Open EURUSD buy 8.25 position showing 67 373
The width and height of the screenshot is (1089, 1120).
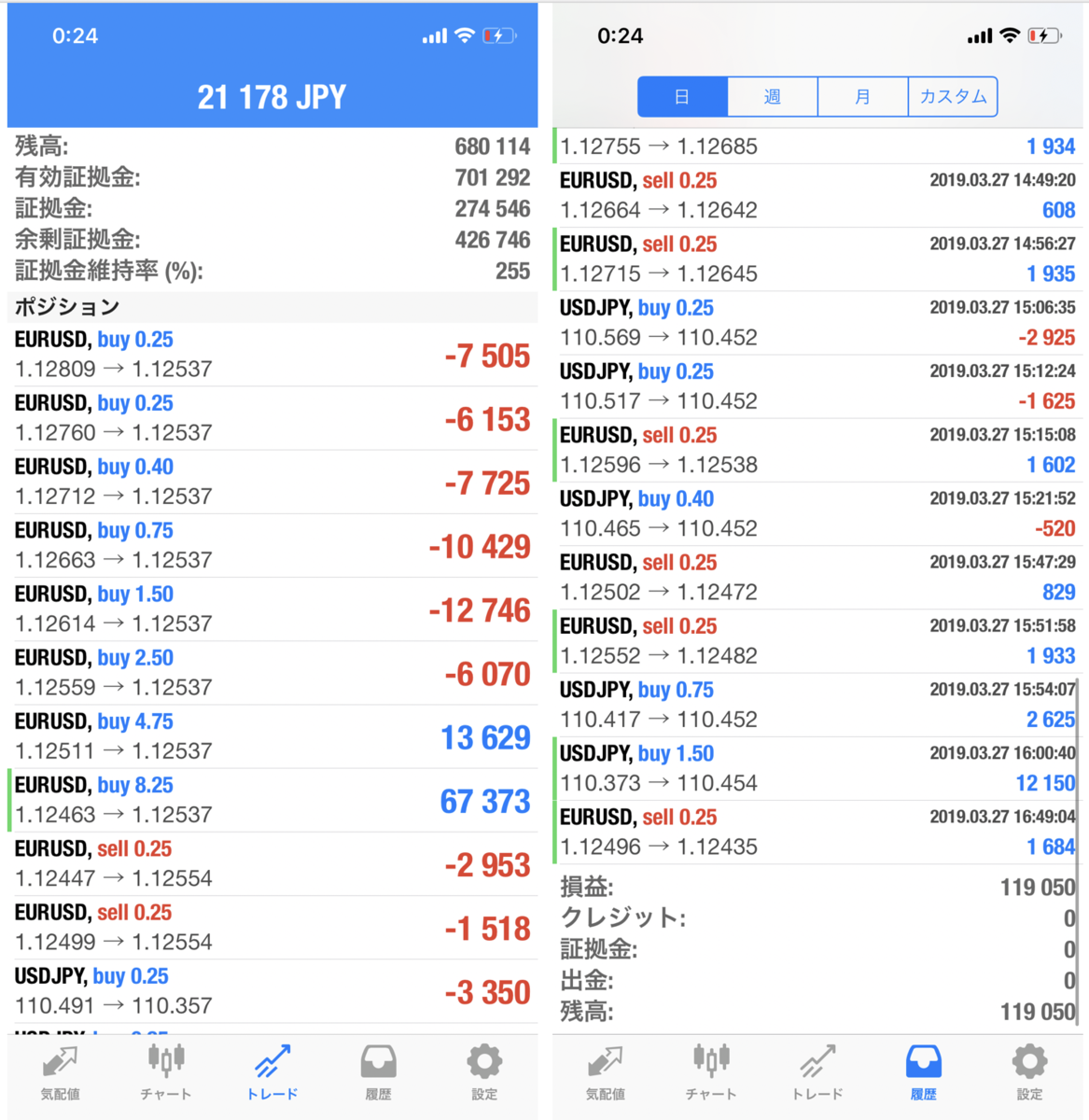[272, 801]
